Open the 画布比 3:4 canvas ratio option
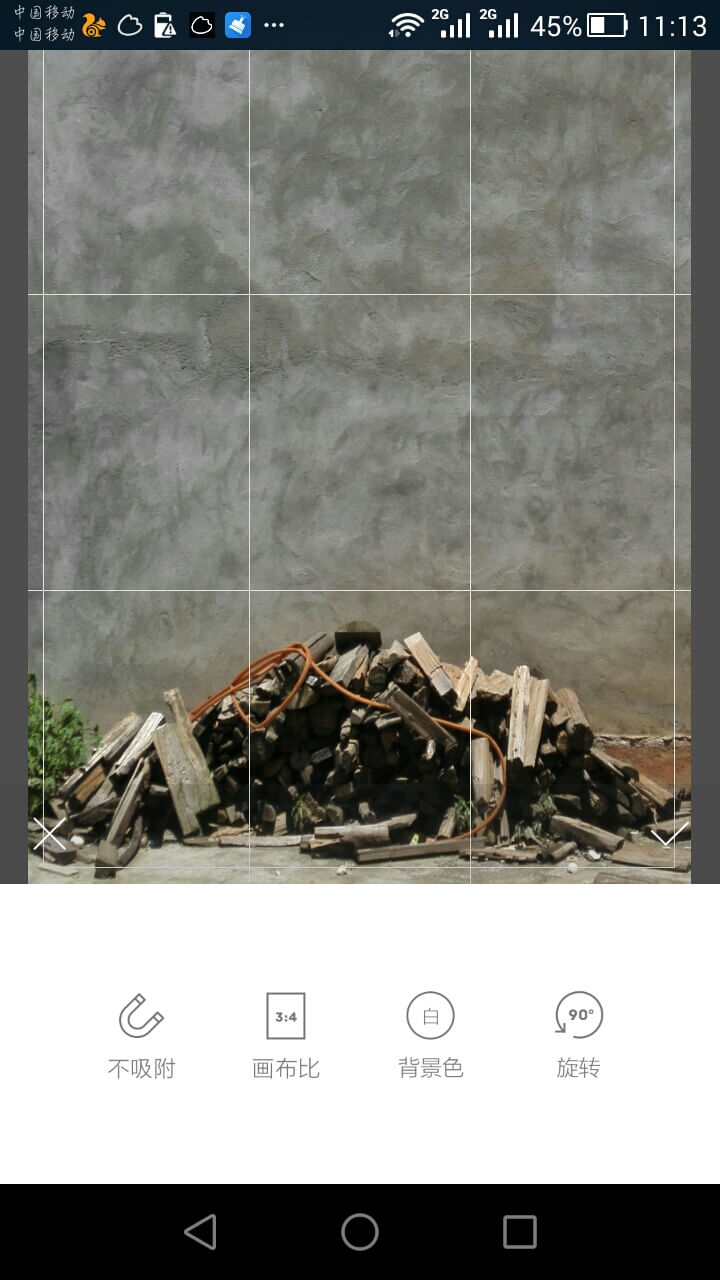This screenshot has height=1280, width=720. (x=286, y=1035)
